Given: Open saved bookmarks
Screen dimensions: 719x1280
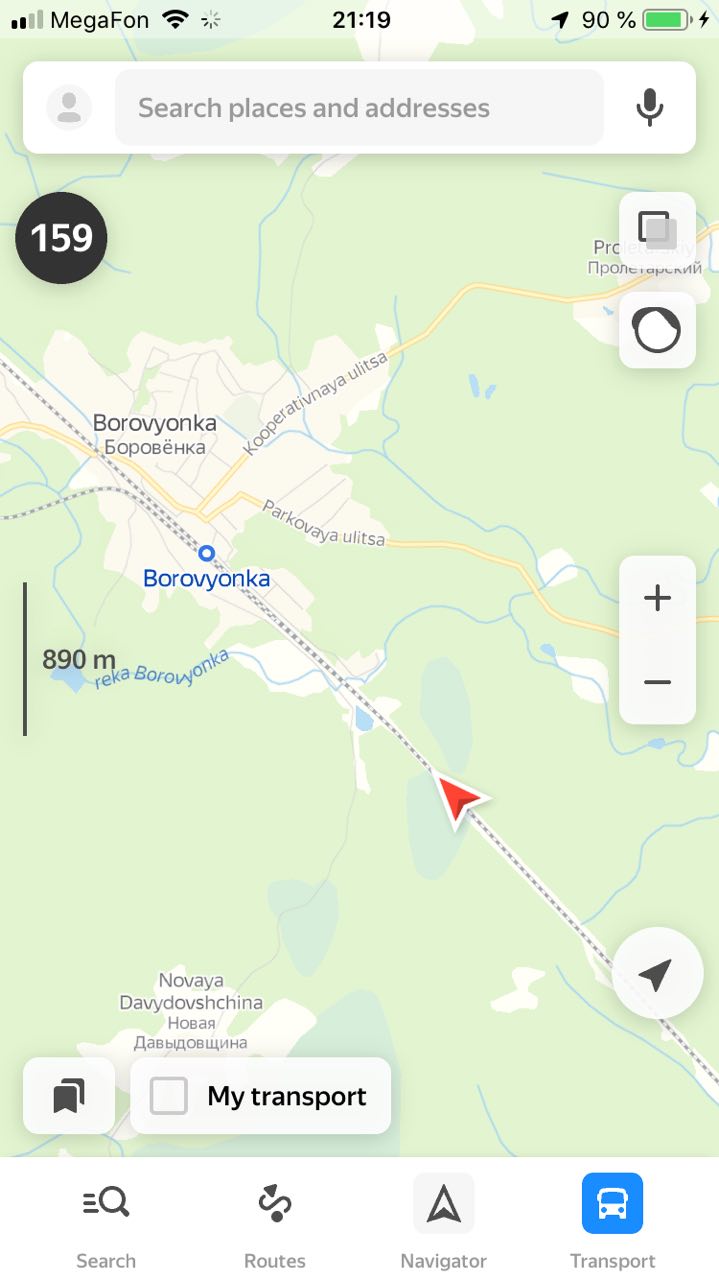Looking at the screenshot, I should click(x=69, y=1096).
